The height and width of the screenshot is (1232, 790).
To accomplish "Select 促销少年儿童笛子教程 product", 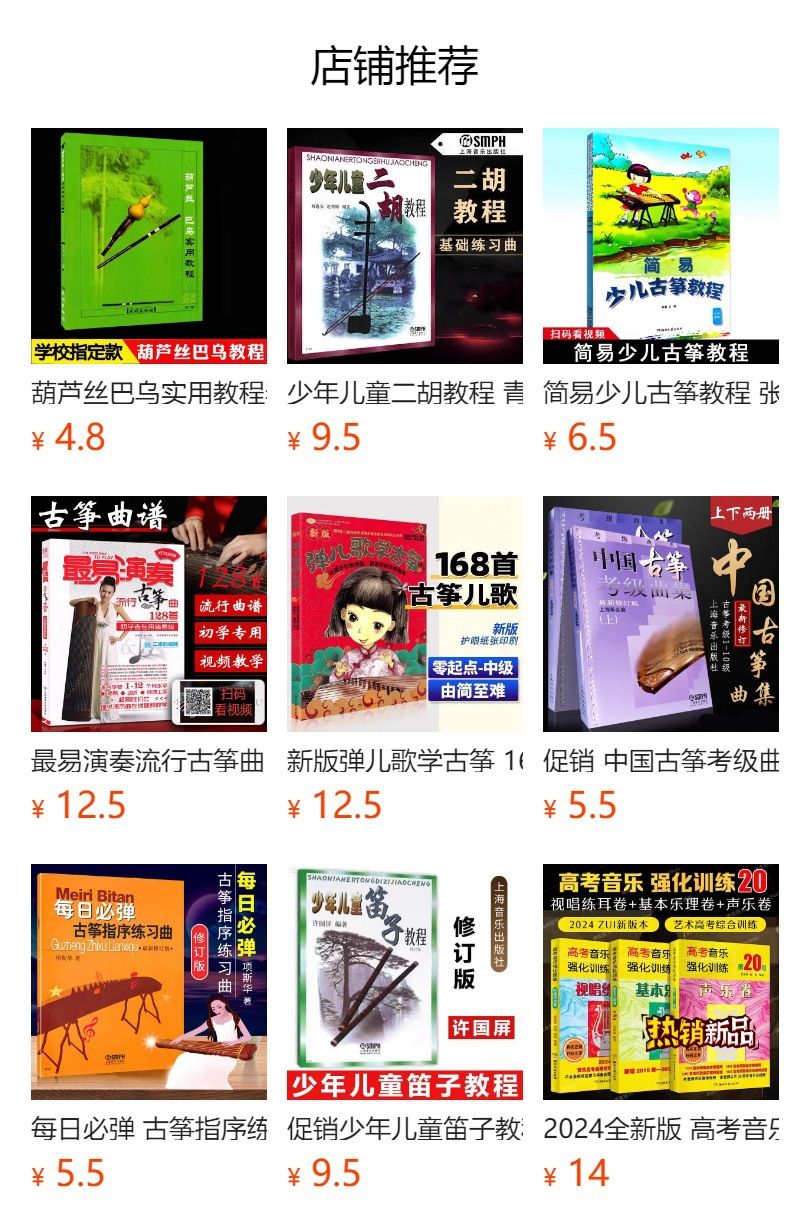I will coord(405,1027).
